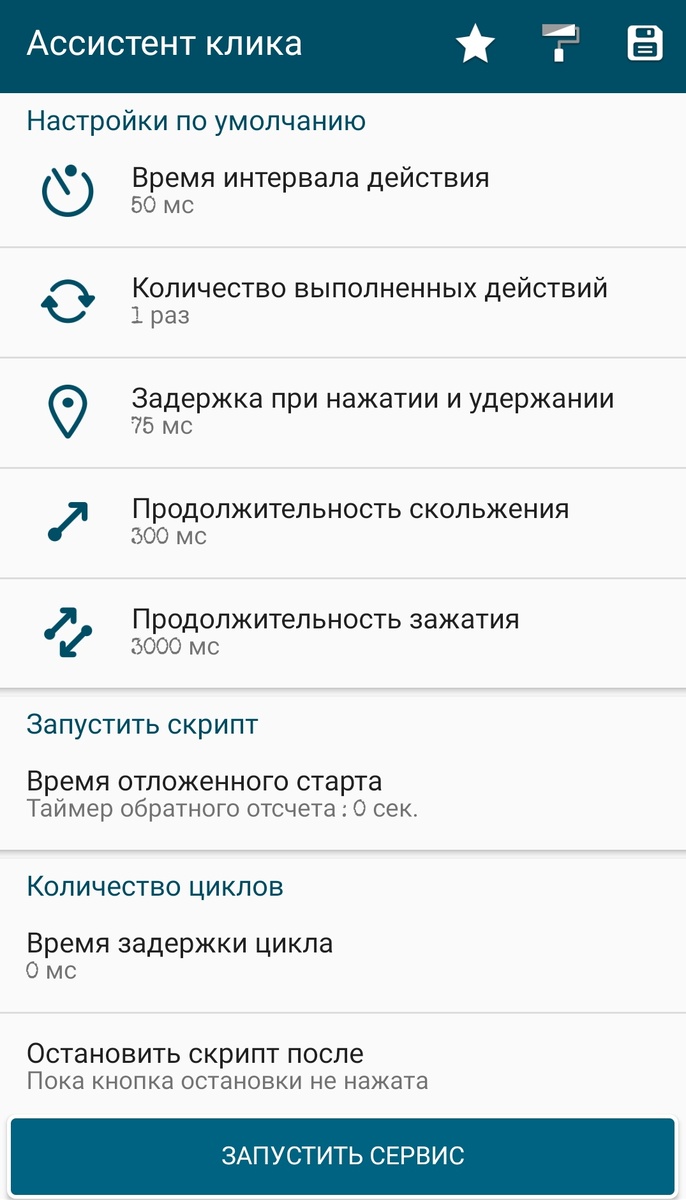Viewport: 686px width, 1200px height.
Task: Open Время задержки цикла option
Action: pyautogui.click(x=343, y=956)
